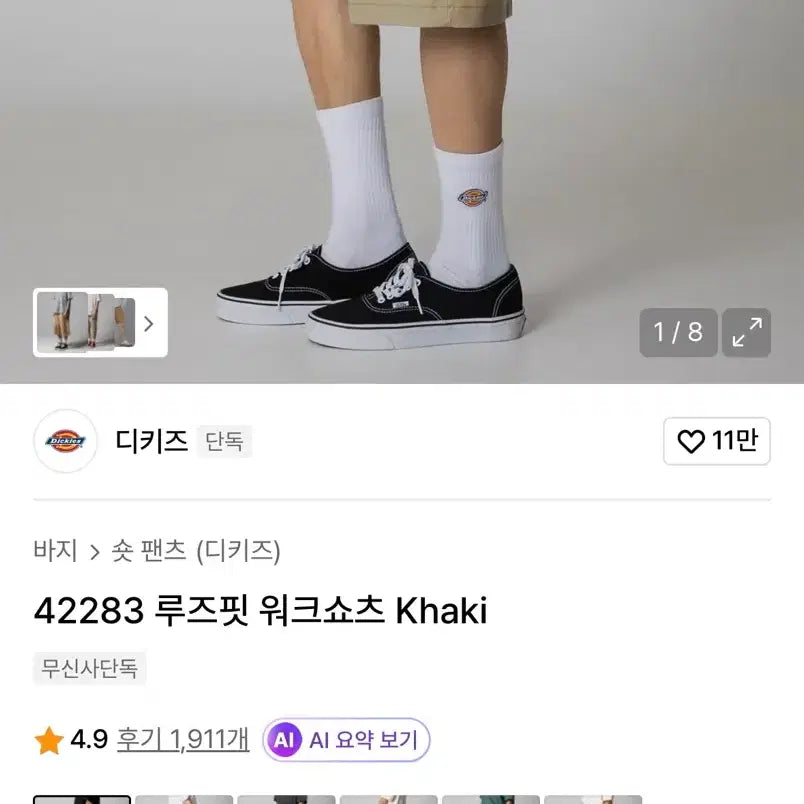Like this product with the heart button

716,441
